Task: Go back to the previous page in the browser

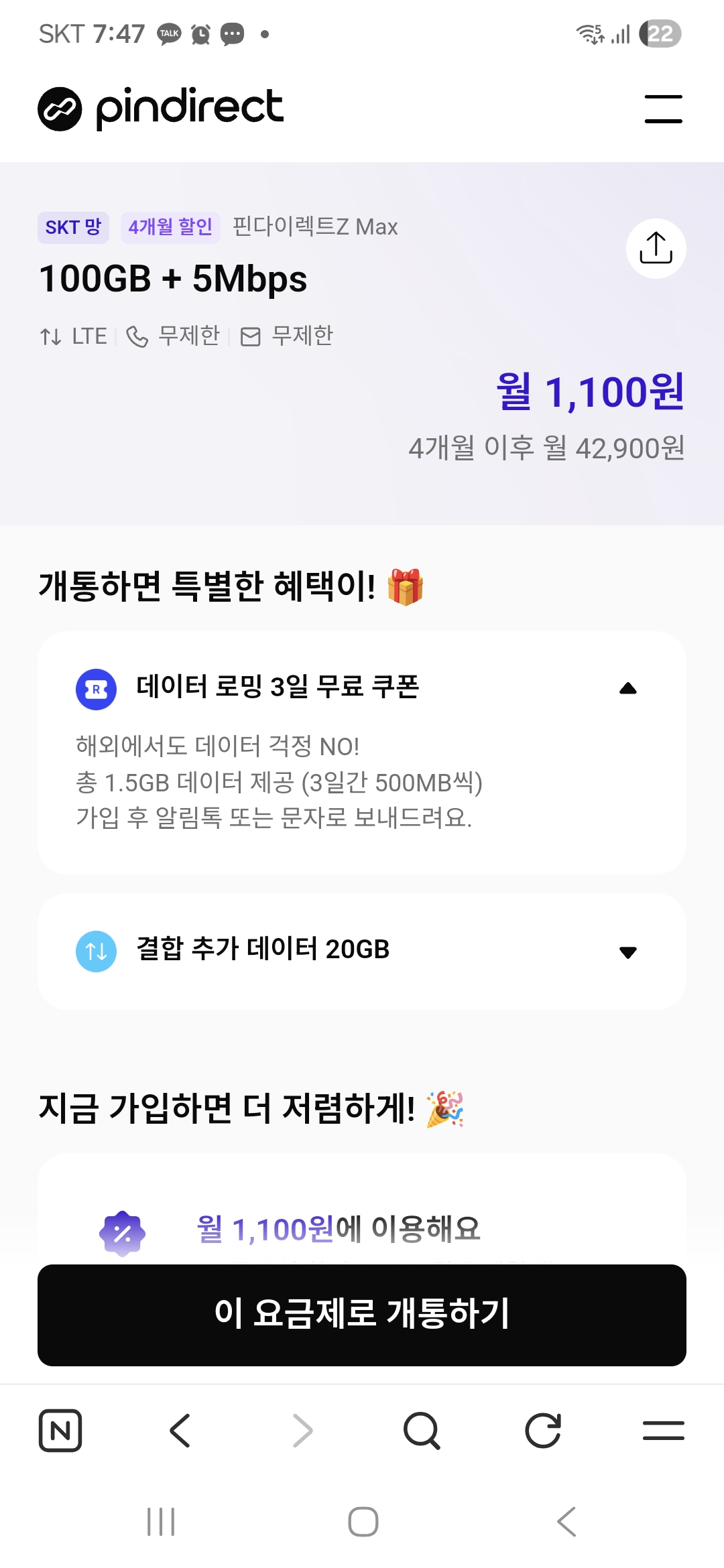Action: coord(180,1431)
